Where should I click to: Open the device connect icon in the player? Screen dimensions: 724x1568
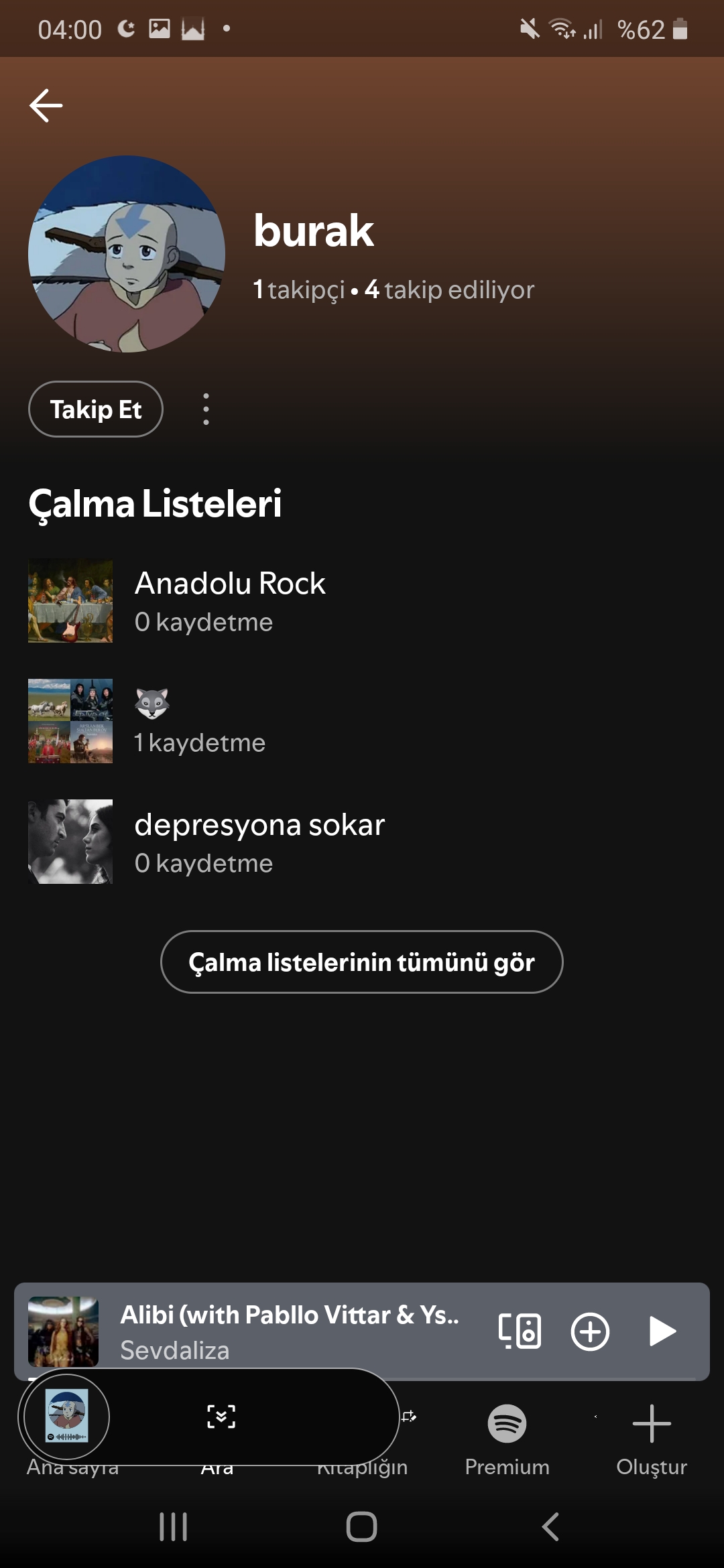[x=520, y=1331]
